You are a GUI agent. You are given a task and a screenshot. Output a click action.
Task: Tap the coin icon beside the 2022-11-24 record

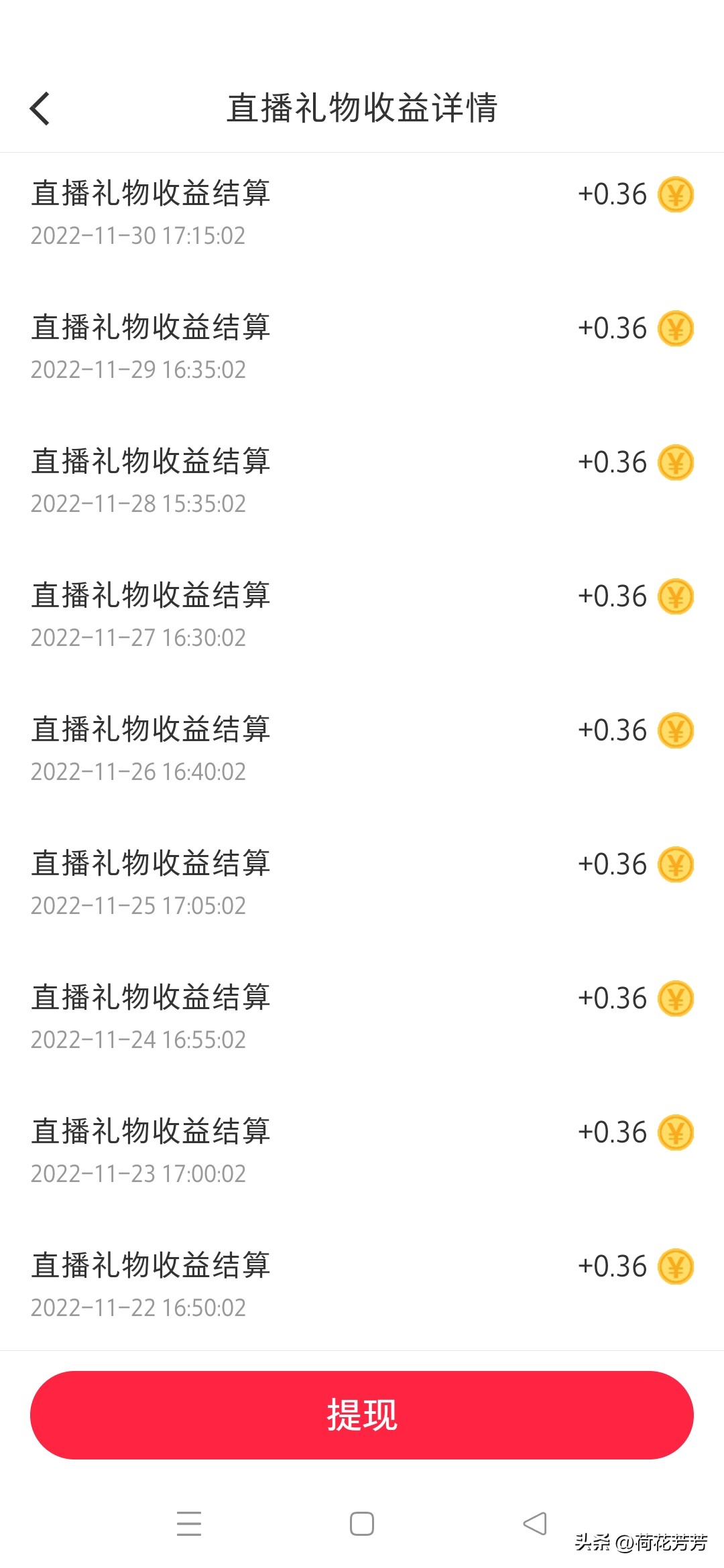(x=675, y=998)
